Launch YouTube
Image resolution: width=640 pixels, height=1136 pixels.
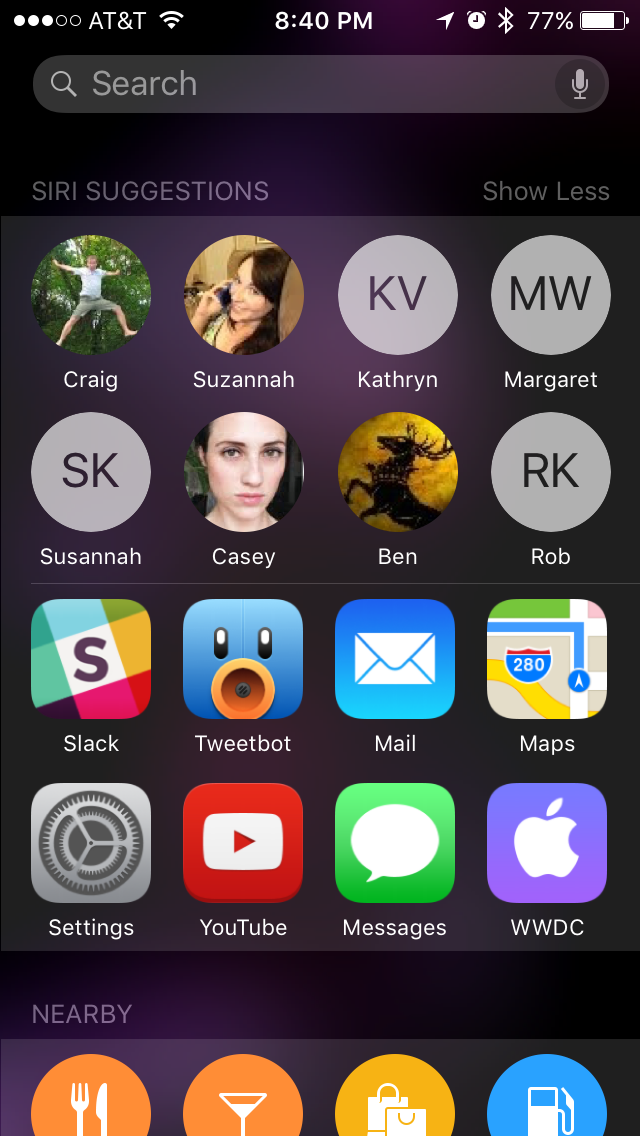pos(243,843)
